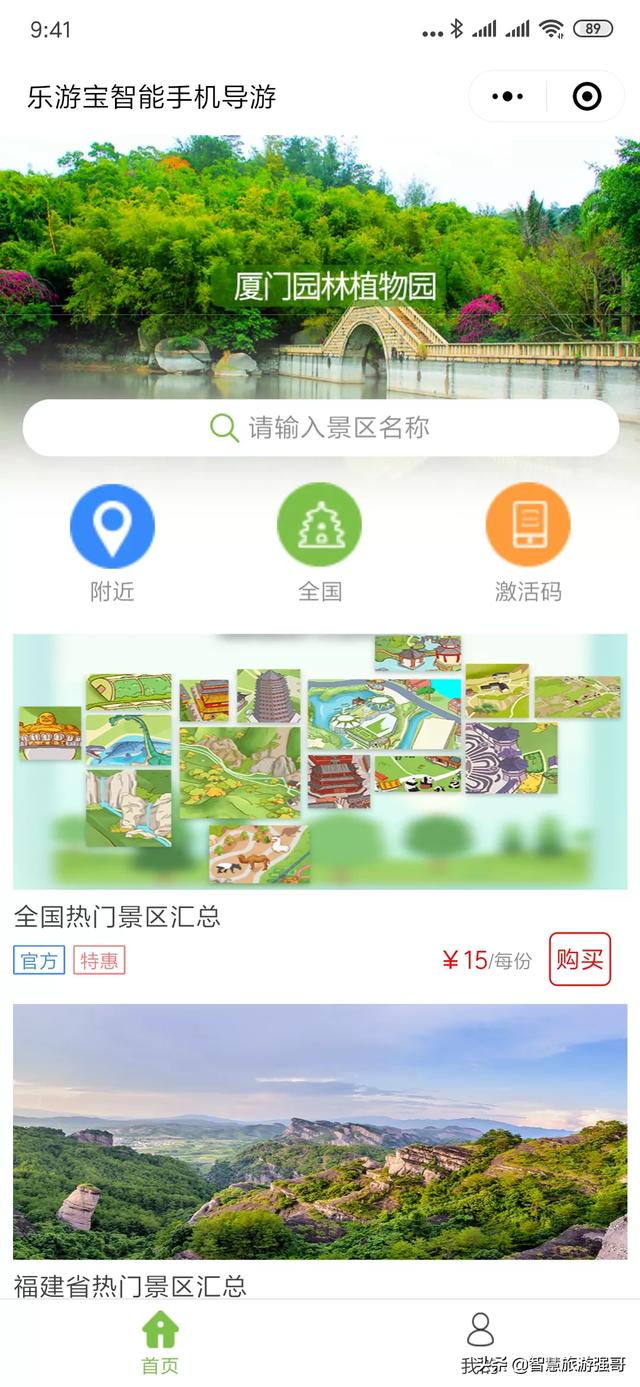Tap 购买 to buy the national package
The height and width of the screenshot is (1387, 640).
pos(580,960)
